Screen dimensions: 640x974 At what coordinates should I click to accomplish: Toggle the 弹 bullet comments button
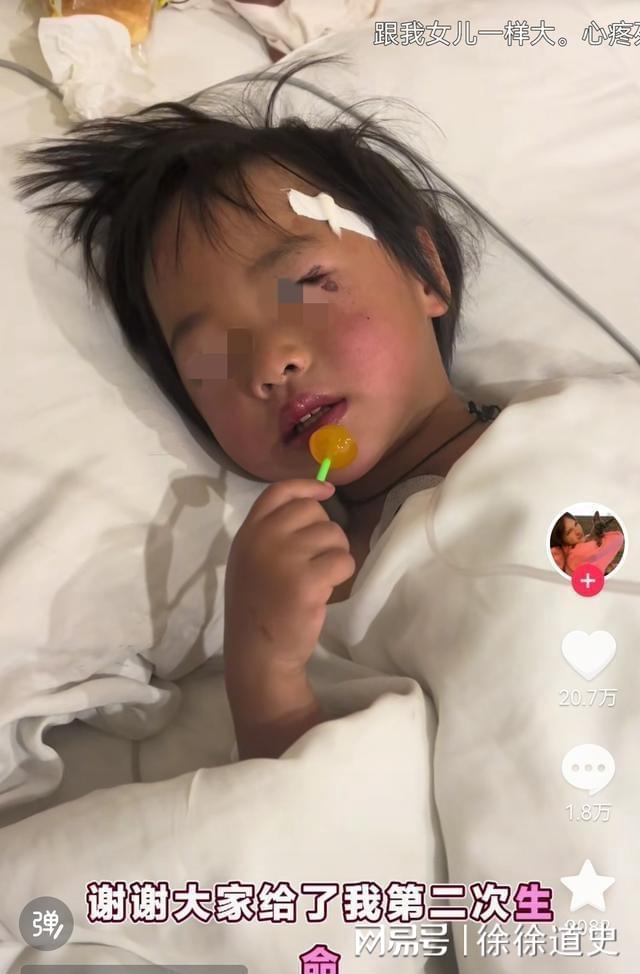47,922
